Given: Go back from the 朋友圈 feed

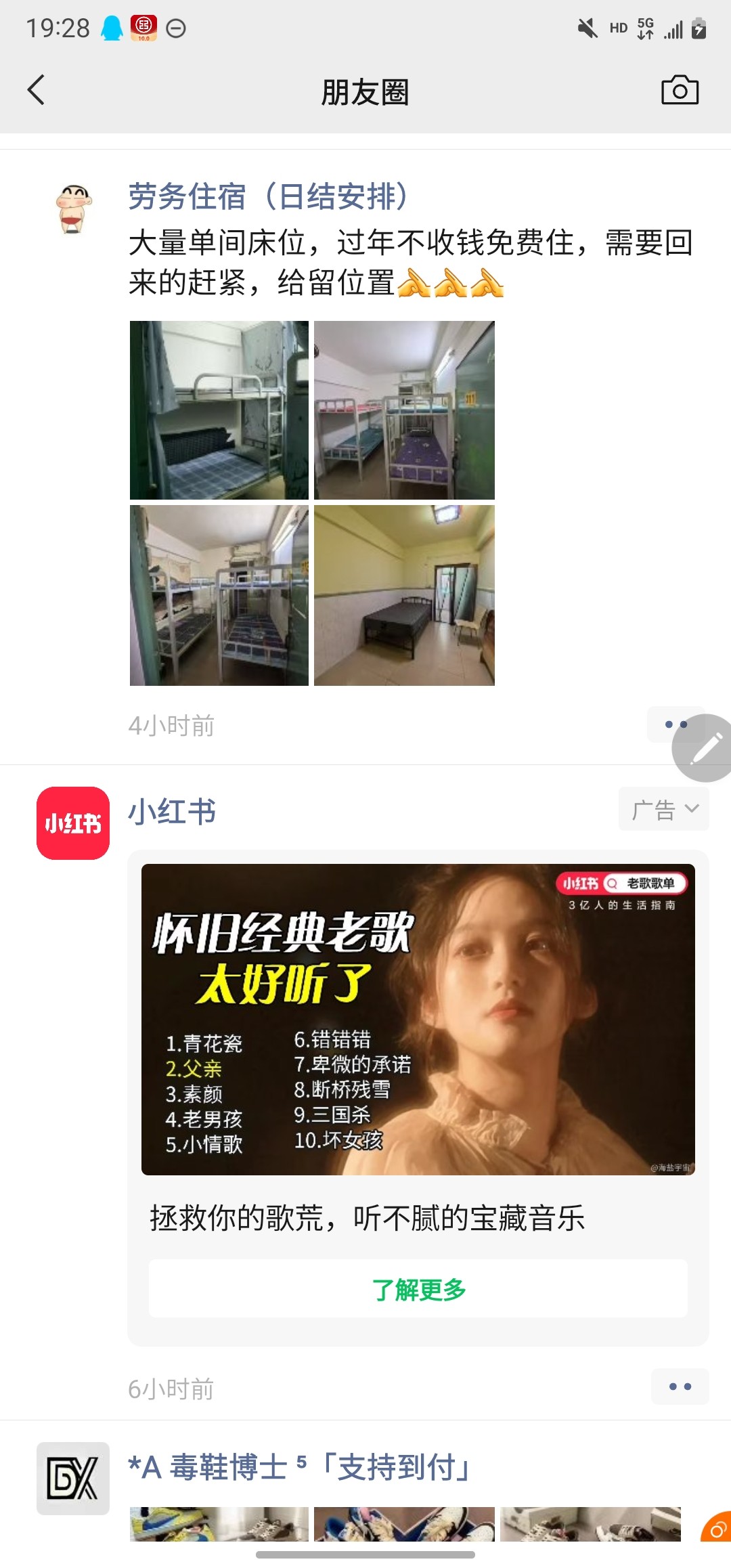Looking at the screenshot, I should (x=36, y=90).
